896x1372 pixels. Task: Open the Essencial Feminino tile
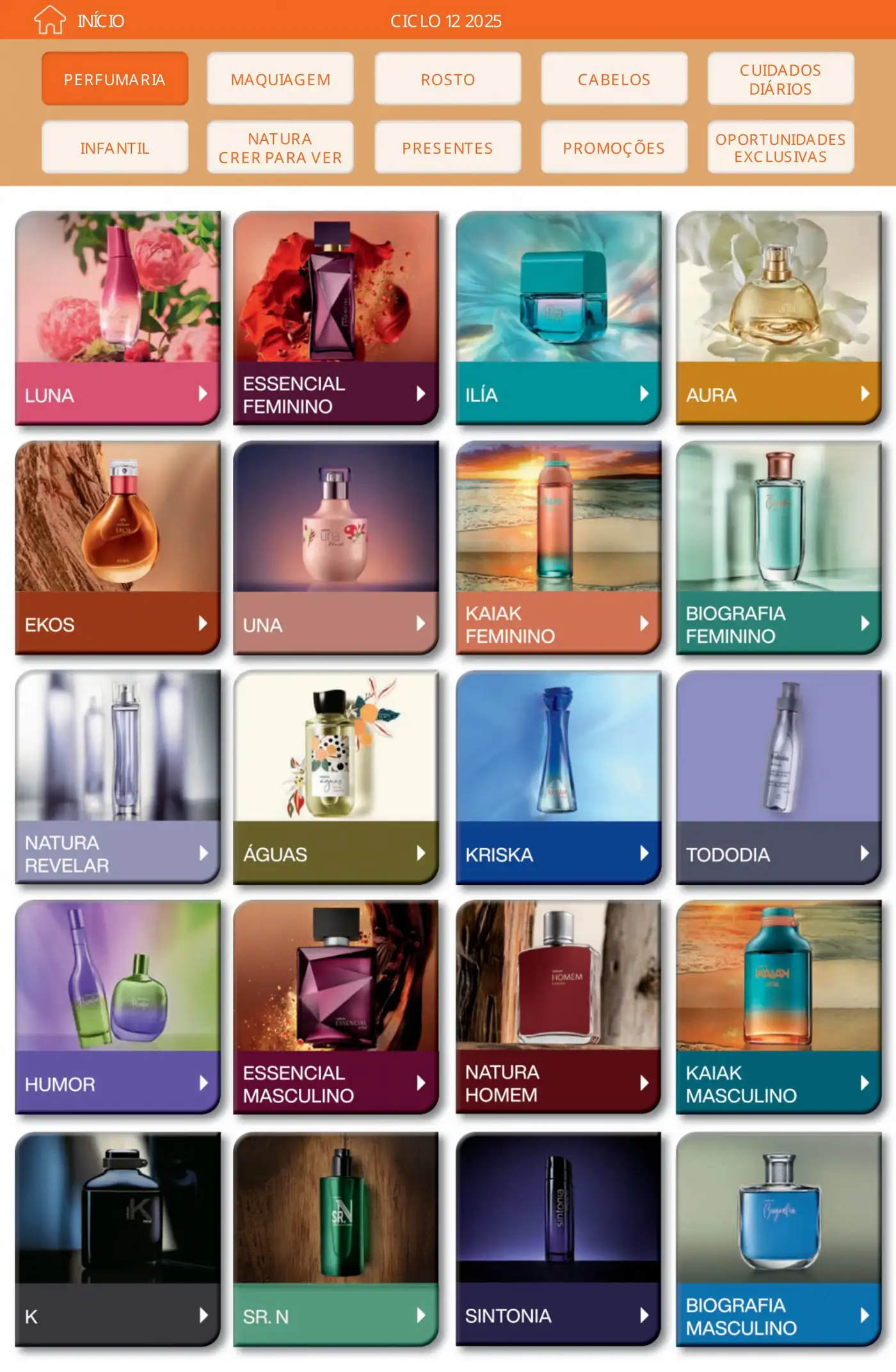click(336, 318)
